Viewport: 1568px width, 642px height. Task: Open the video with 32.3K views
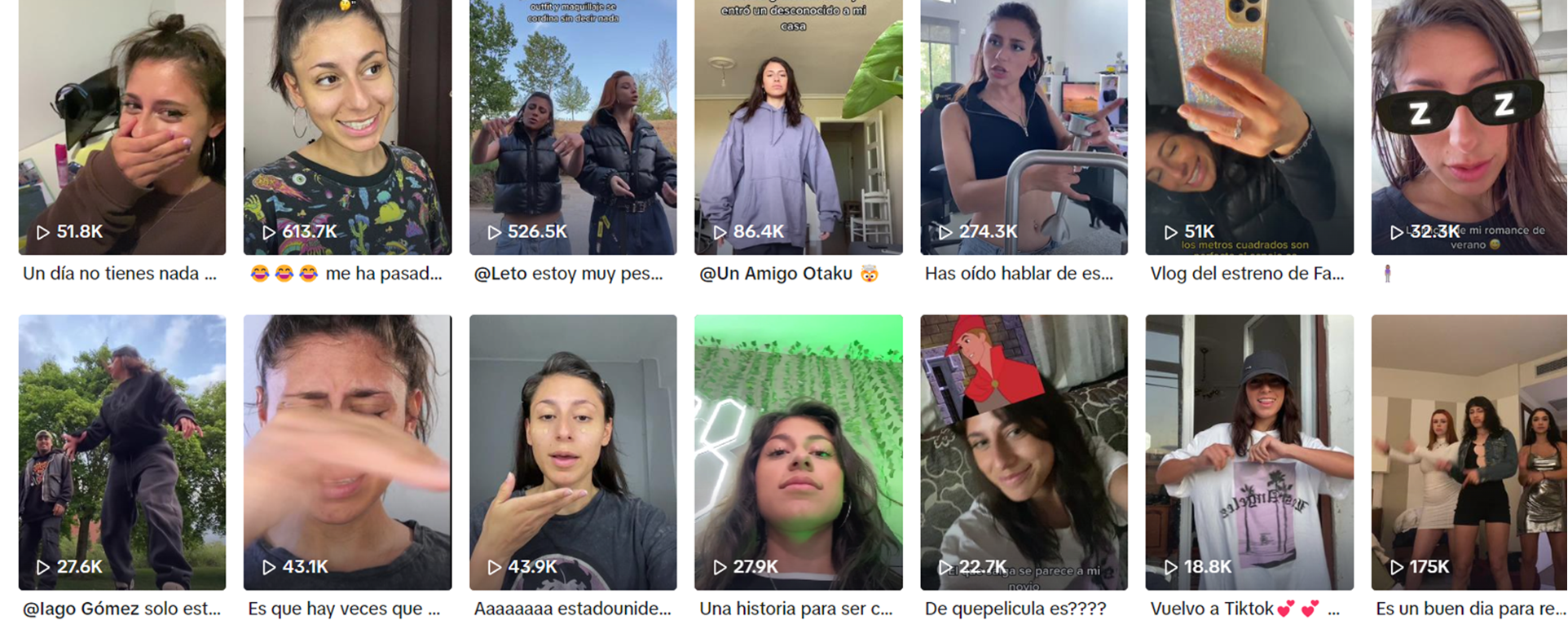tap(1469, 126)
